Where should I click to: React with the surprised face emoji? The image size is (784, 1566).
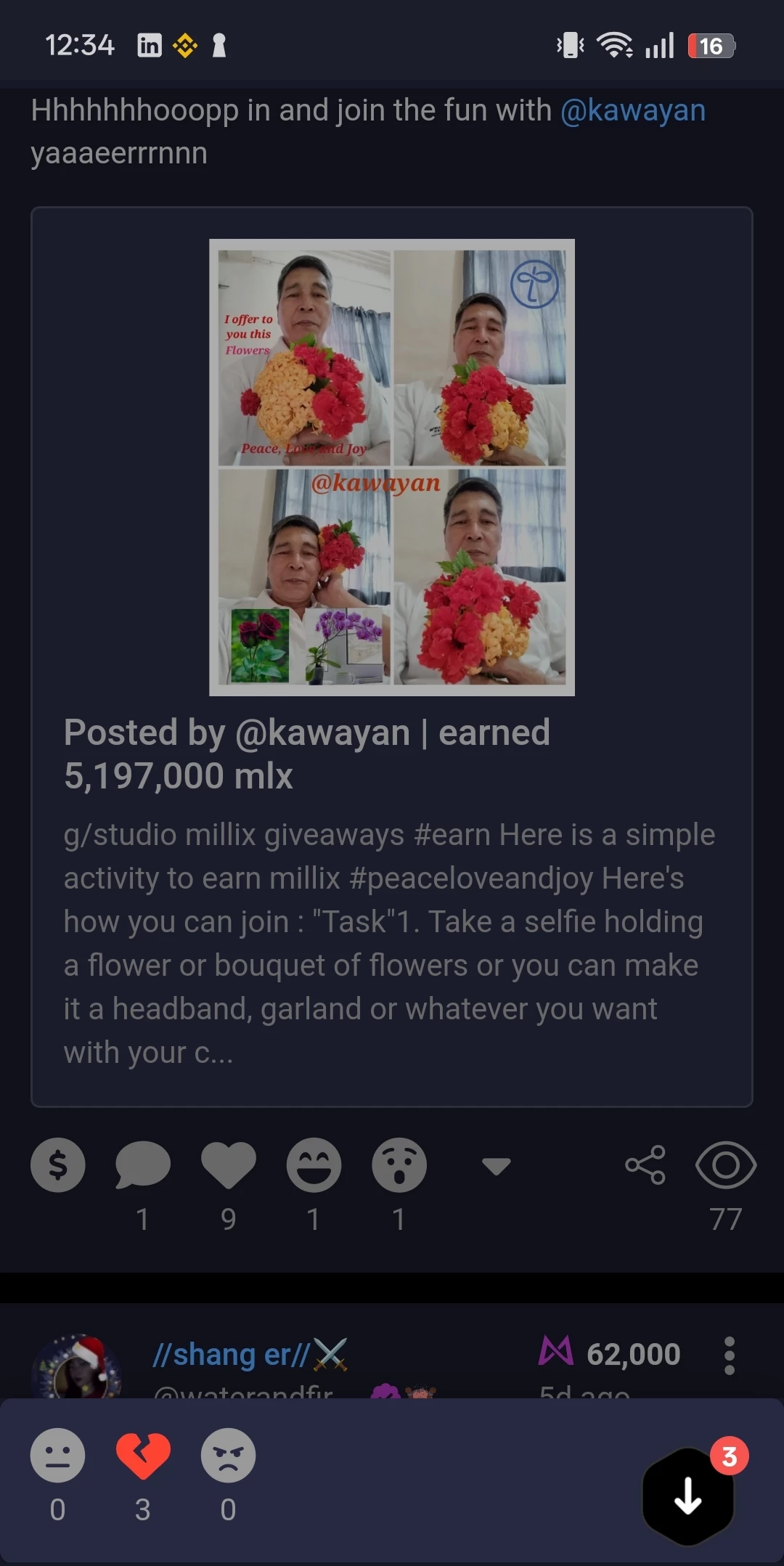(399, 1165)
